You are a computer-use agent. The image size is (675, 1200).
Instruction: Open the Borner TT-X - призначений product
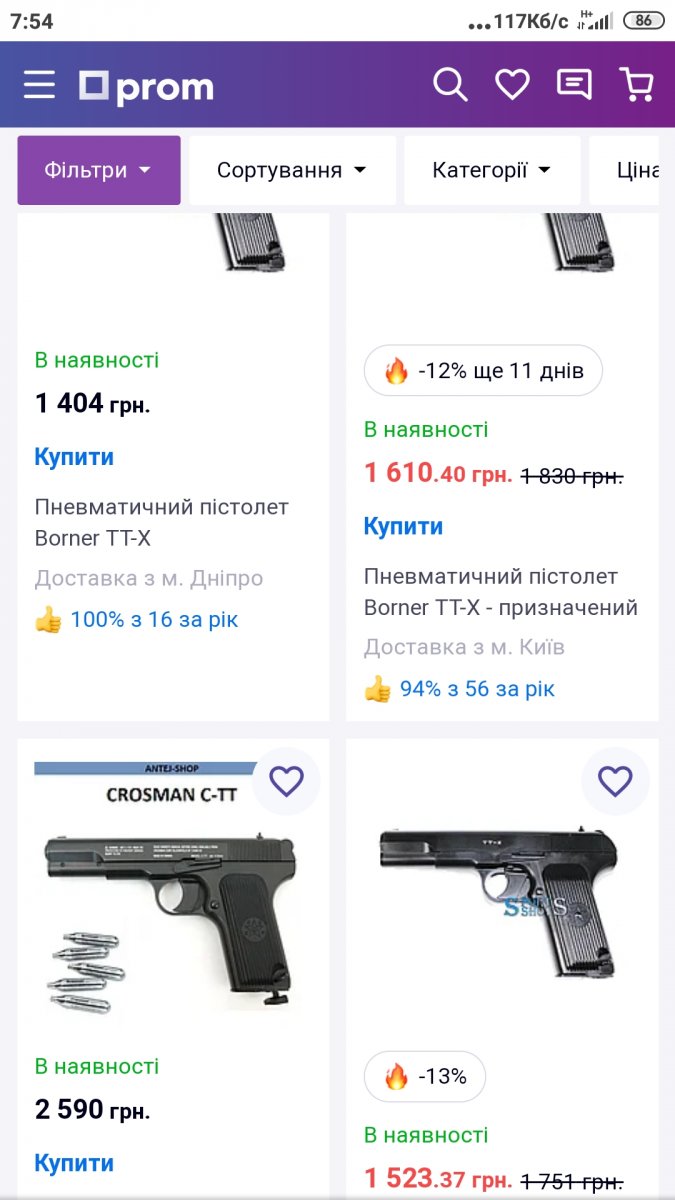[500, 592]
